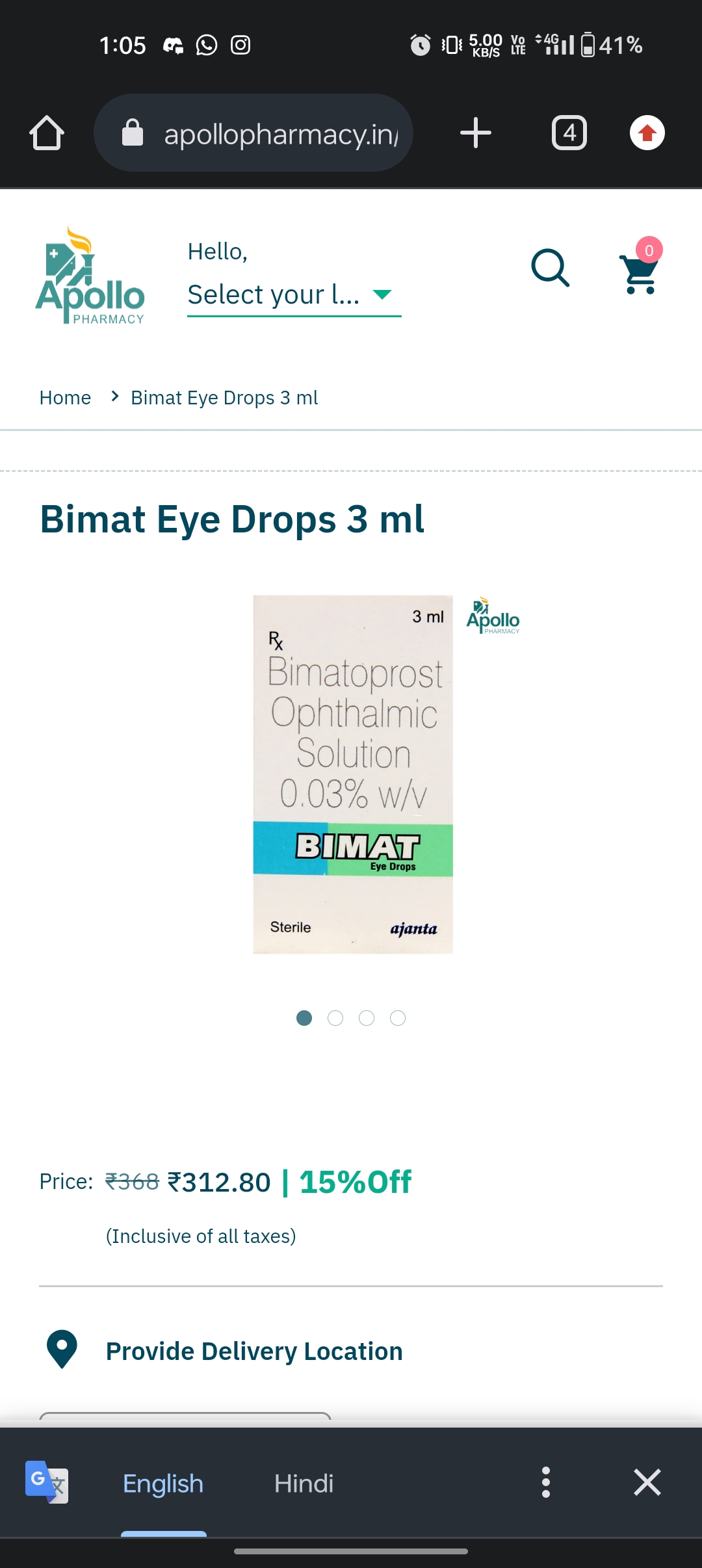View the shopping cart

tap(640, 272)
